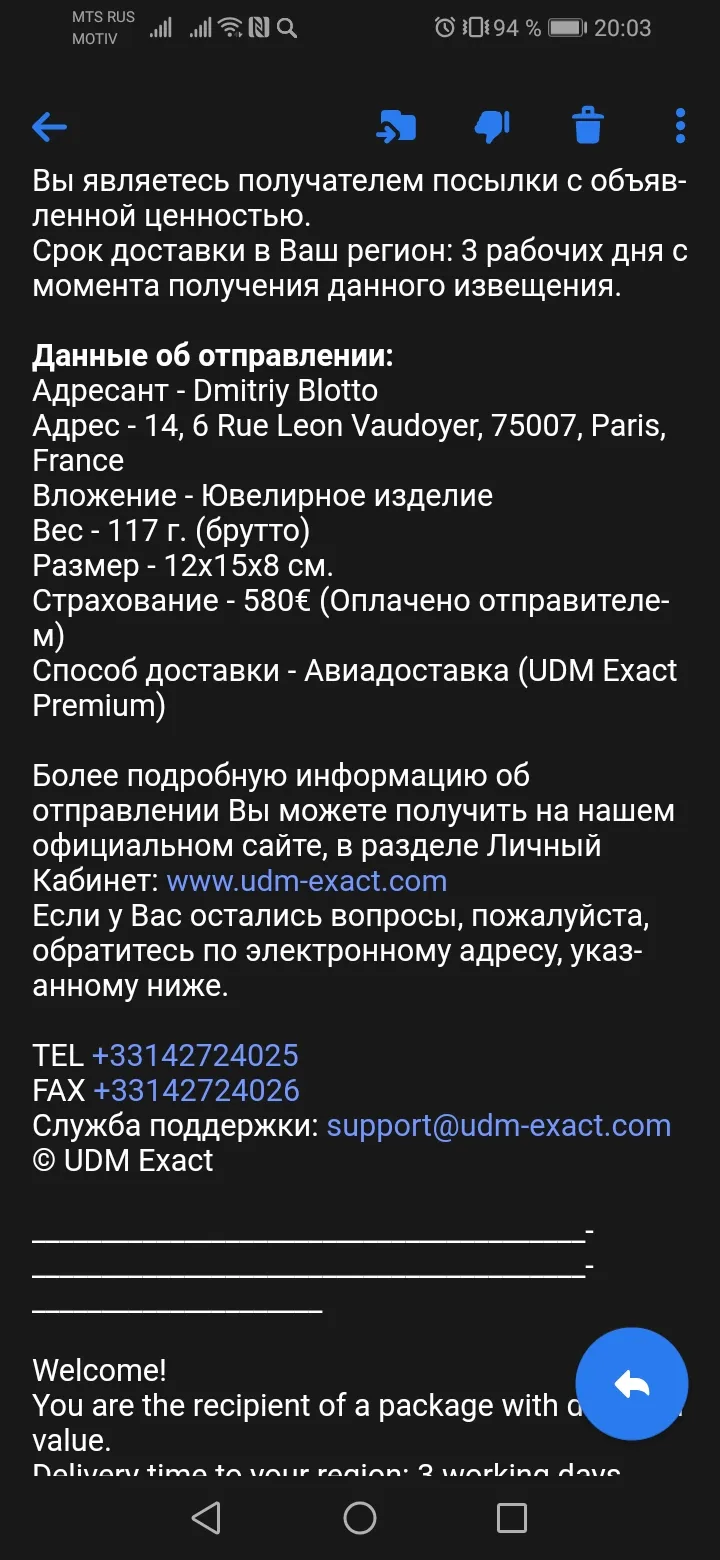Call the TEL number +33142724025
This screenshot has width=720, height=1560.
pos(195,1055)
